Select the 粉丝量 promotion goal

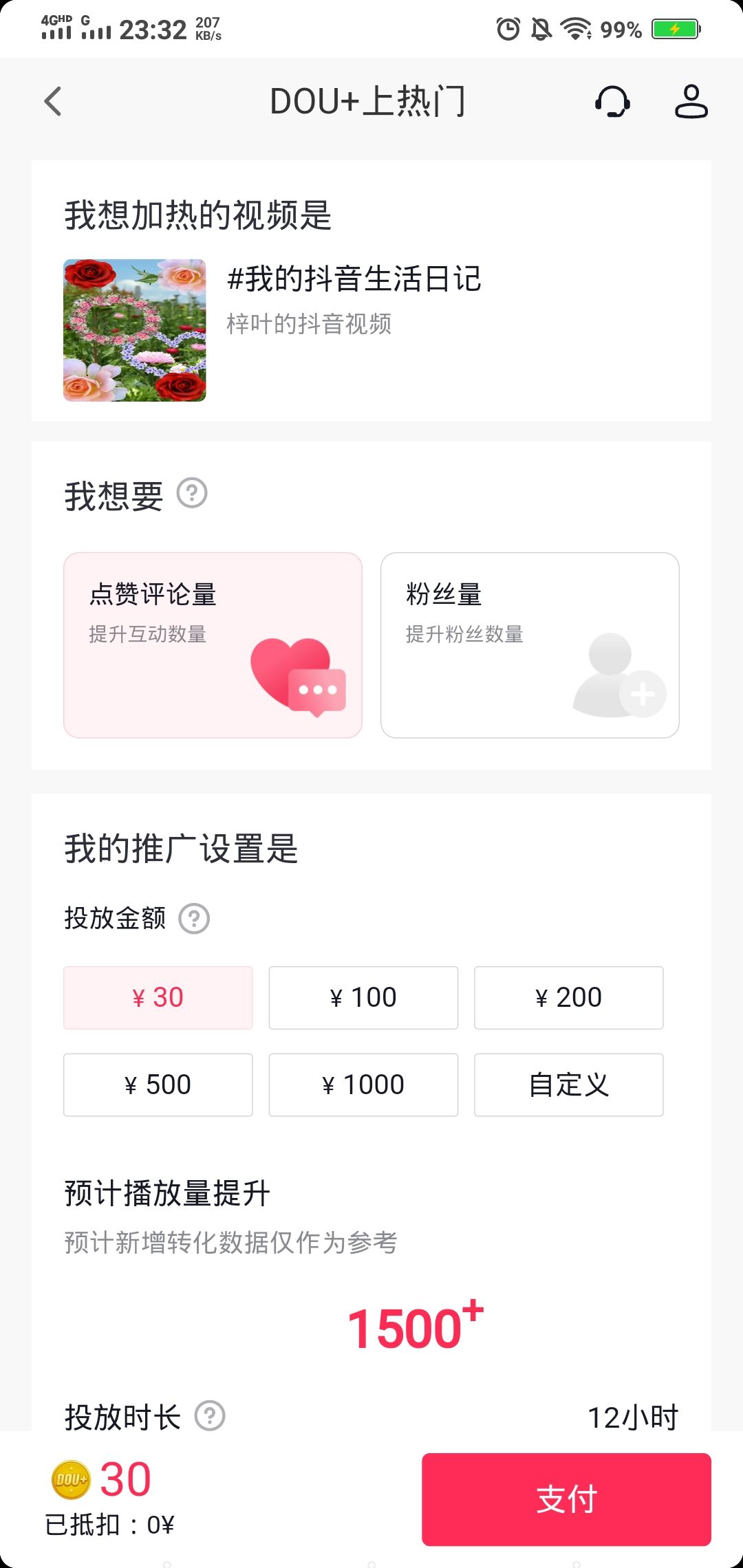[x=528, y=644]
